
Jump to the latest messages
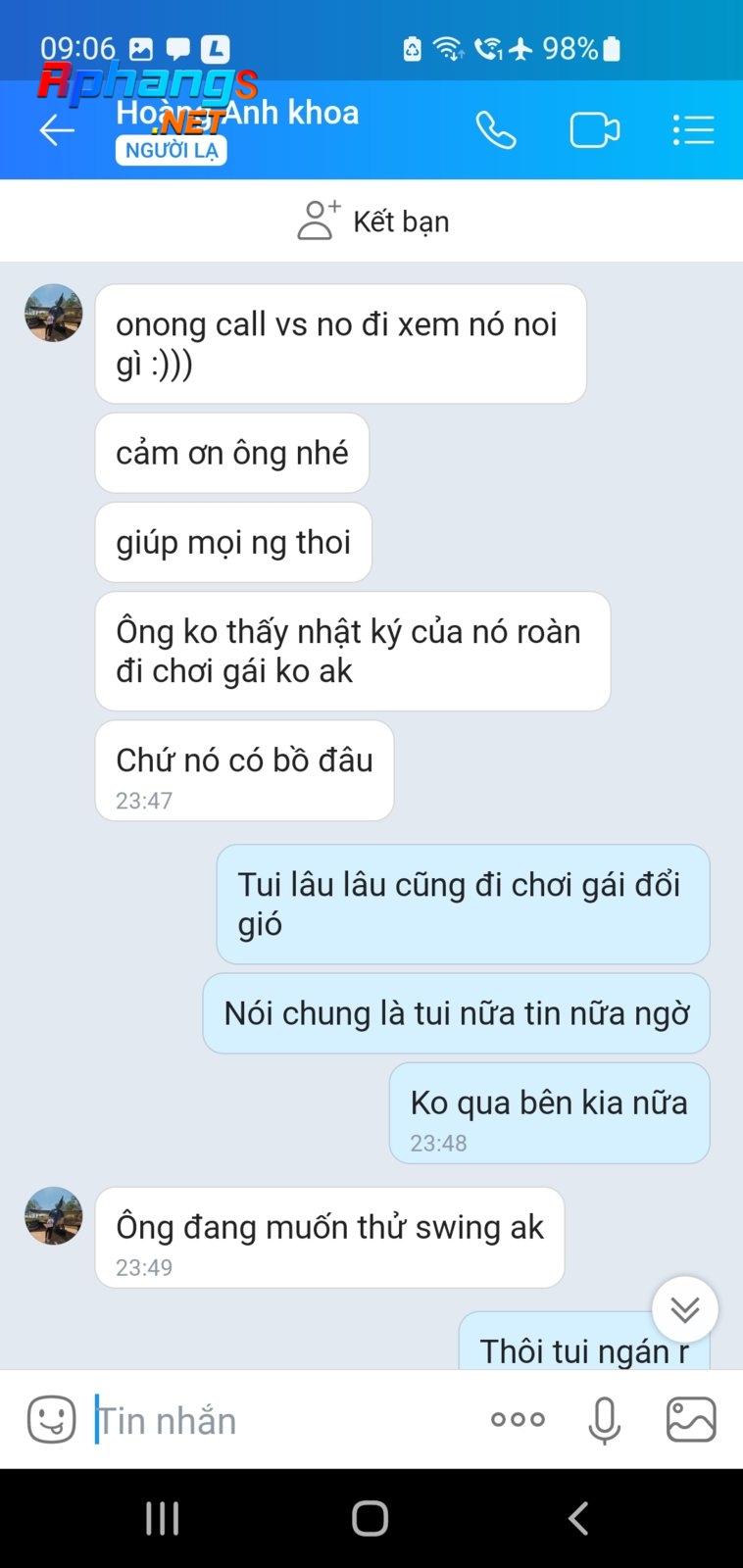tap(685, 1309)
